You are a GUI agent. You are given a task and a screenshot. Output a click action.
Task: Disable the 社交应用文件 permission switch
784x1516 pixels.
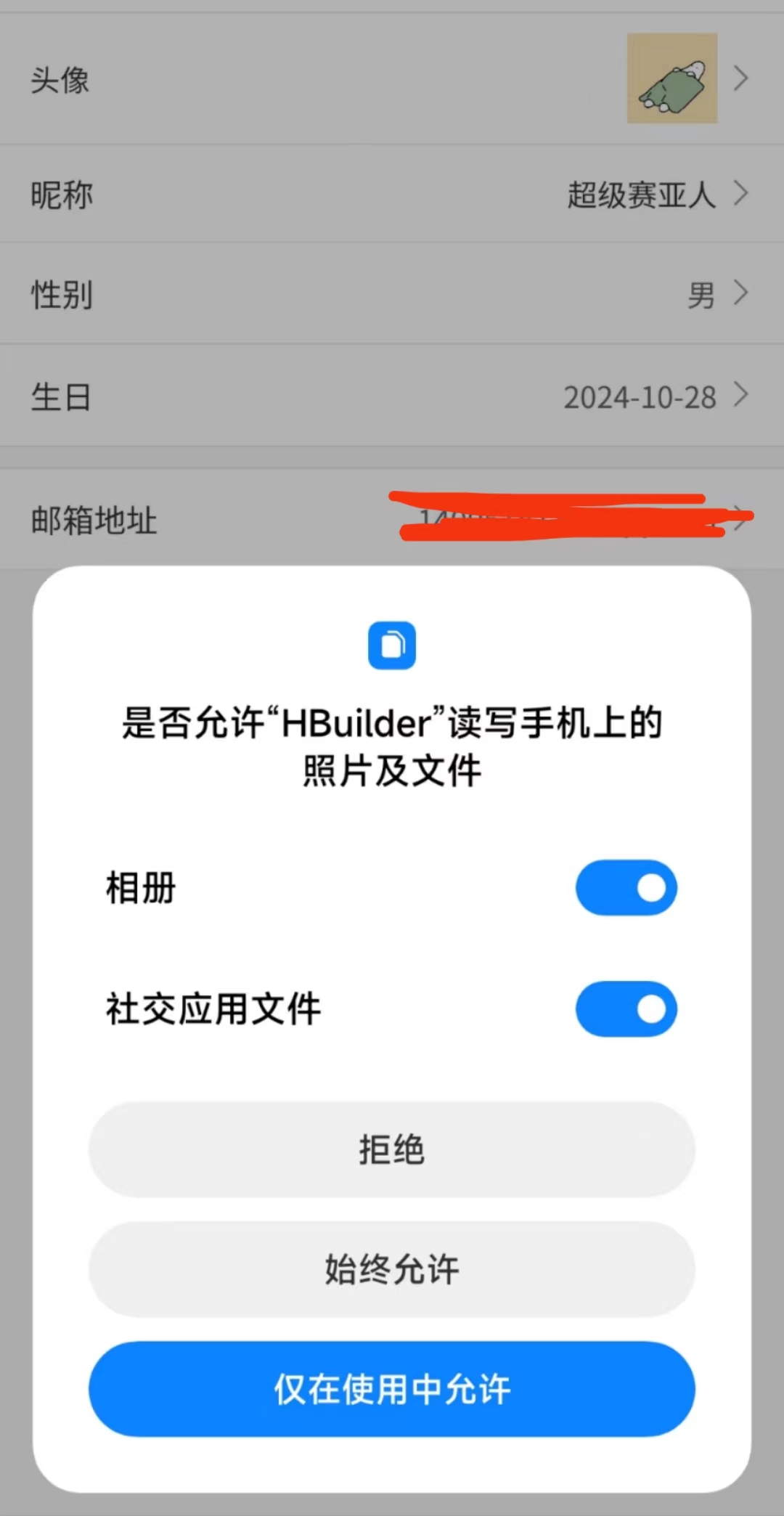[626, 1009]
